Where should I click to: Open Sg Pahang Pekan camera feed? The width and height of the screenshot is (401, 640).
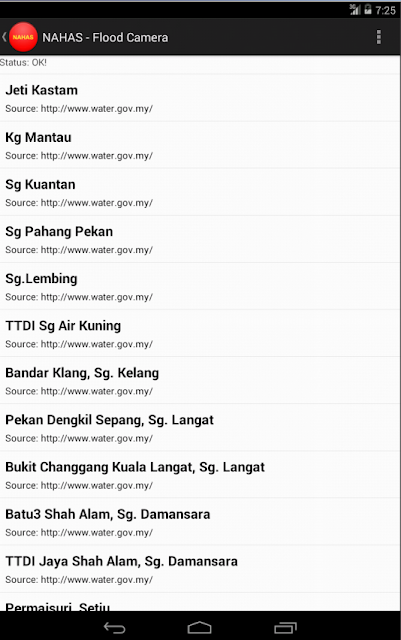pyautogui.click(x=200, y=239)
